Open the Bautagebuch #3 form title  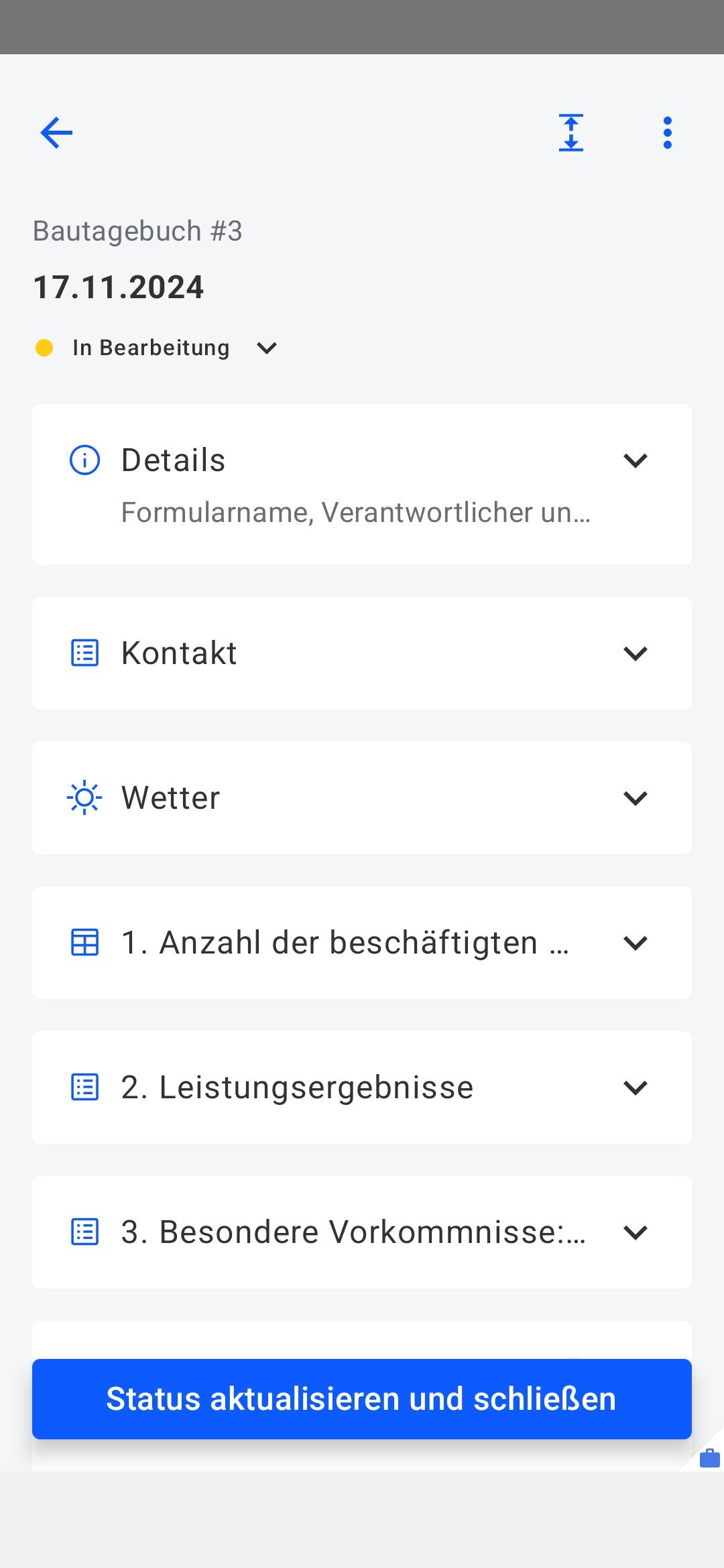137,231
